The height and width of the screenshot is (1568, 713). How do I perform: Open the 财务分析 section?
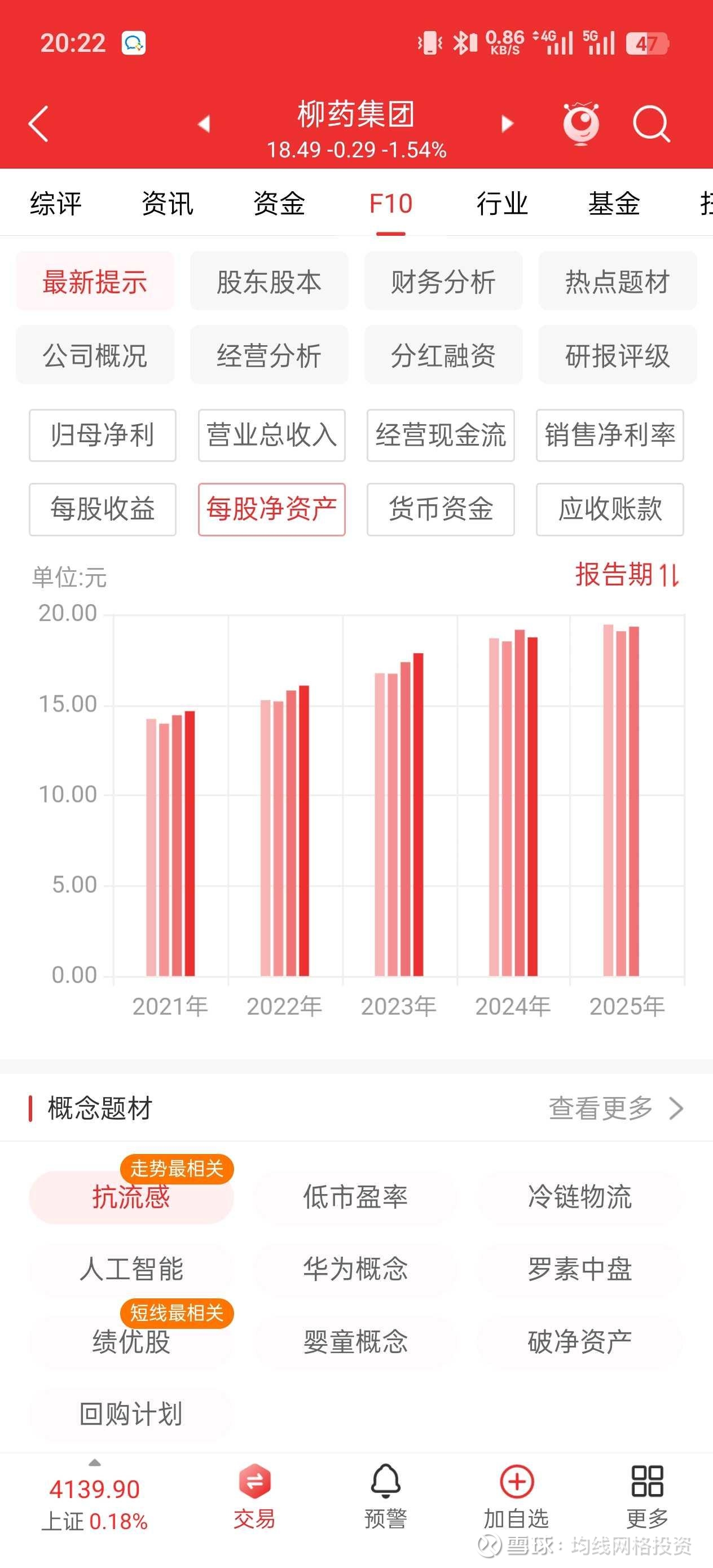(443, 282)
